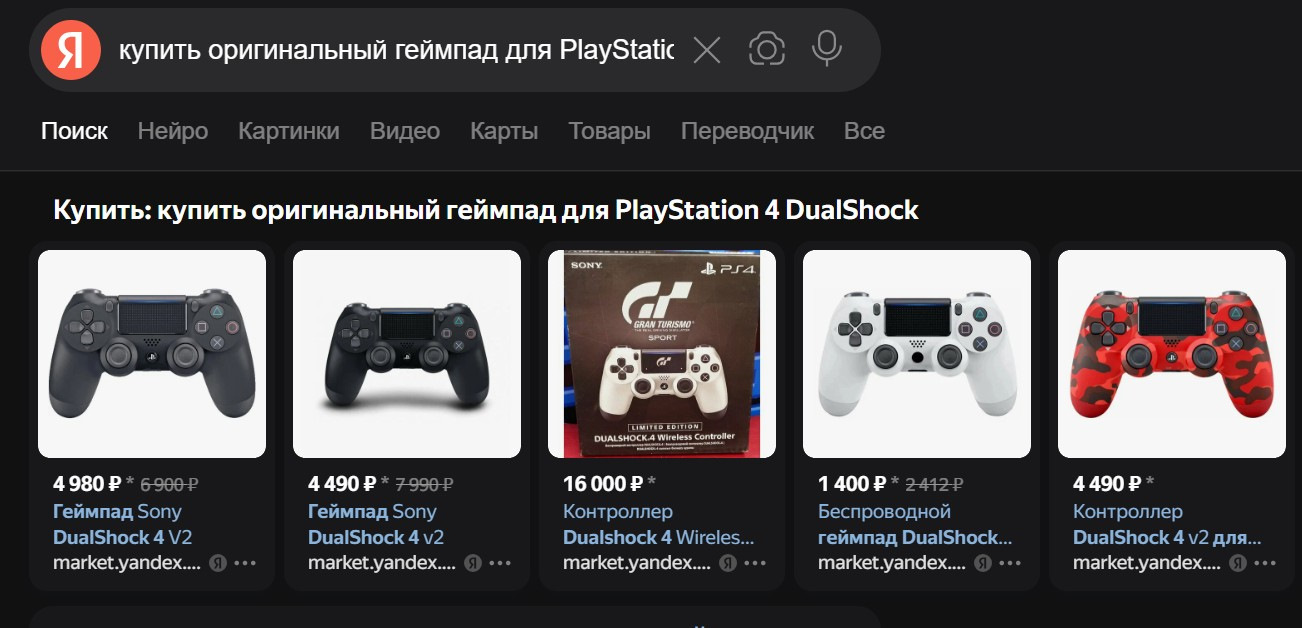Viewport: 1302px width, 628px height.
Task: Open the 7 990 ₽ discounted black gamepad card
Action: pyautogui.click(x=407, y=354)
